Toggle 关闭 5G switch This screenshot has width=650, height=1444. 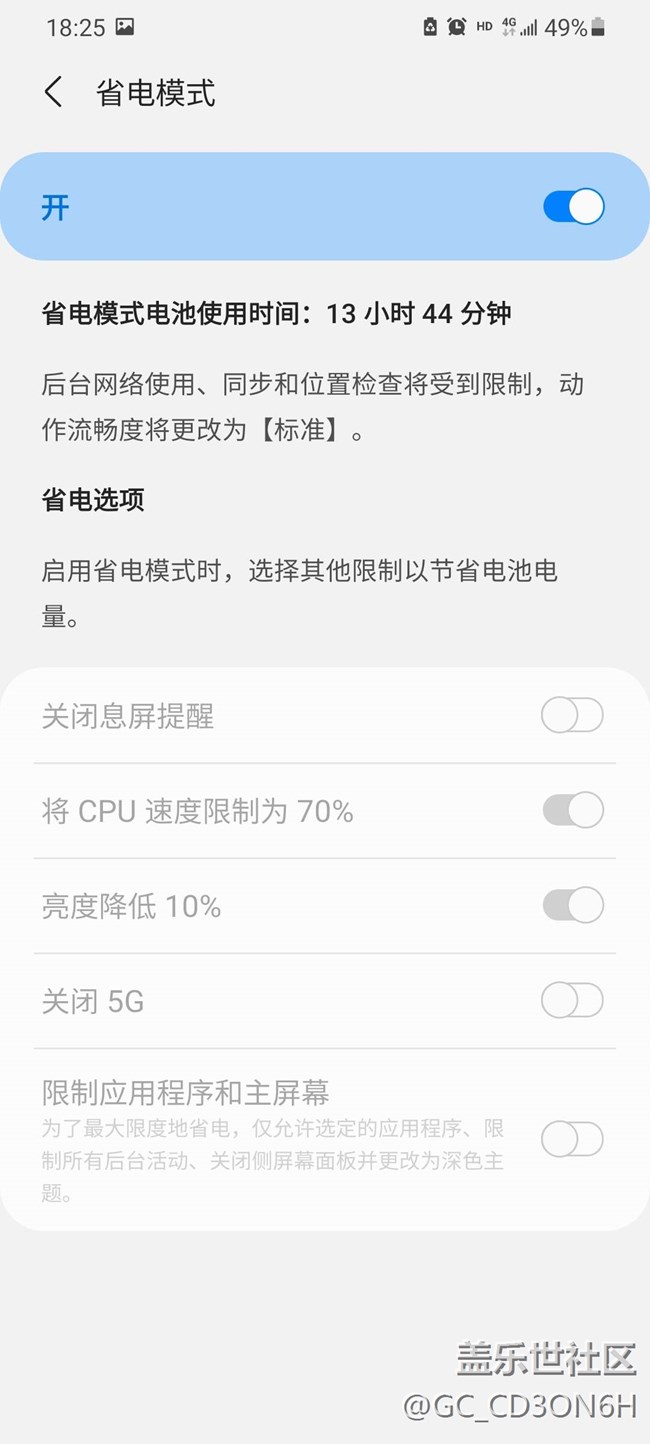coord(572,1000)
